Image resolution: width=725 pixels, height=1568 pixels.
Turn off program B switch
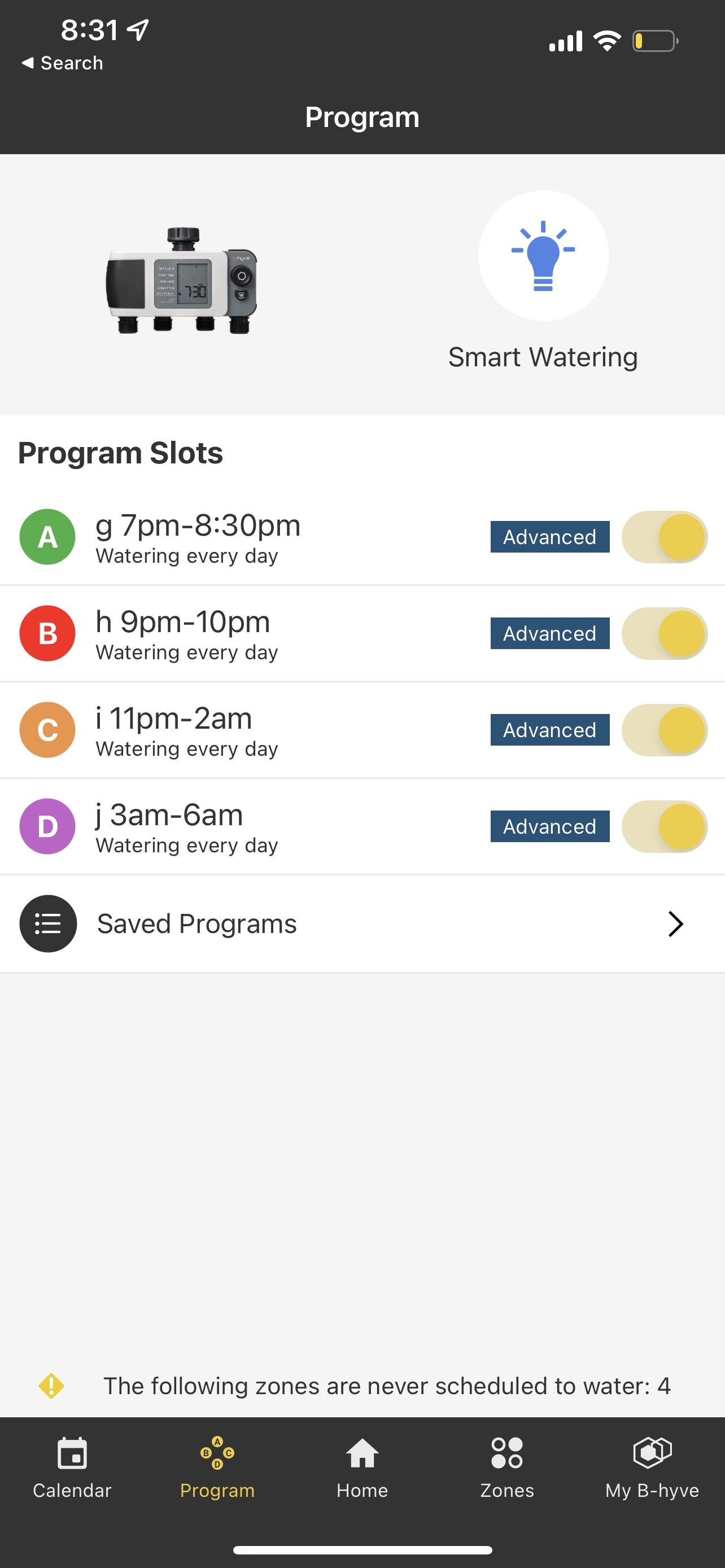[664, 634]
